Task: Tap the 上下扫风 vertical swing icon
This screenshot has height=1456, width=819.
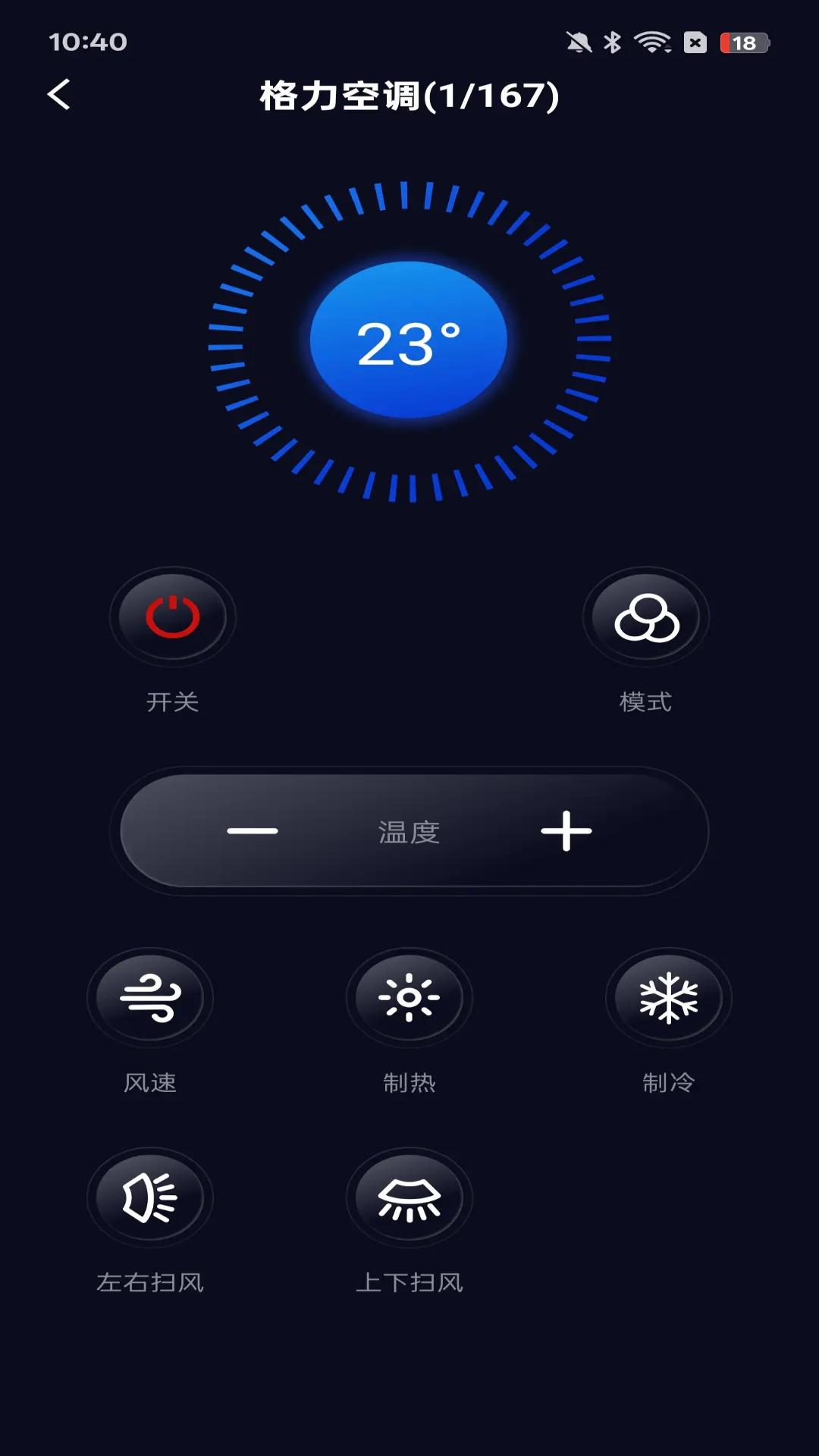Action: [x=409, y=1198]
